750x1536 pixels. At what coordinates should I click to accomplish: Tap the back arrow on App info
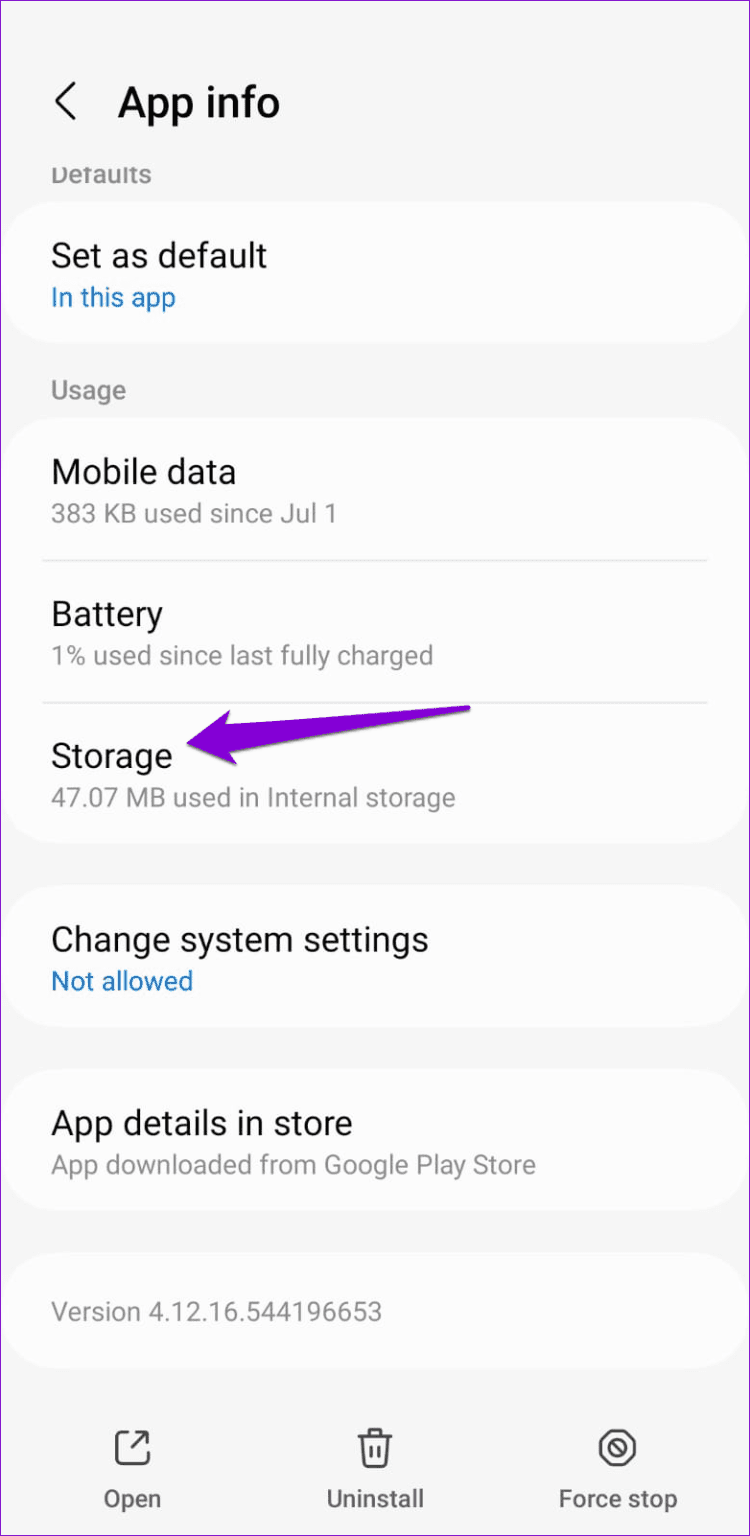tap(67, 101)
